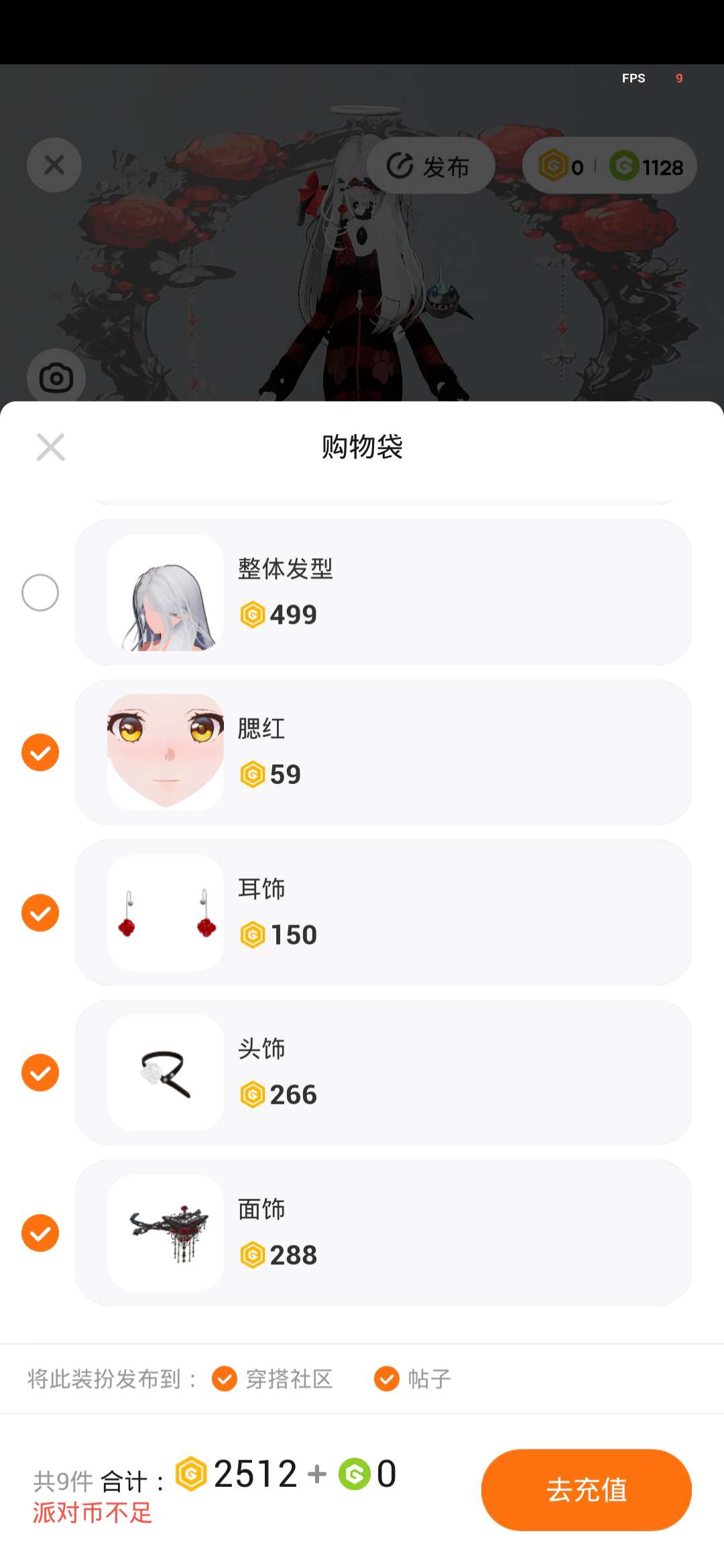Open the 面饰 face accessory card
The width and height of the screenshot is (724, 1568).
[383, 1233]
